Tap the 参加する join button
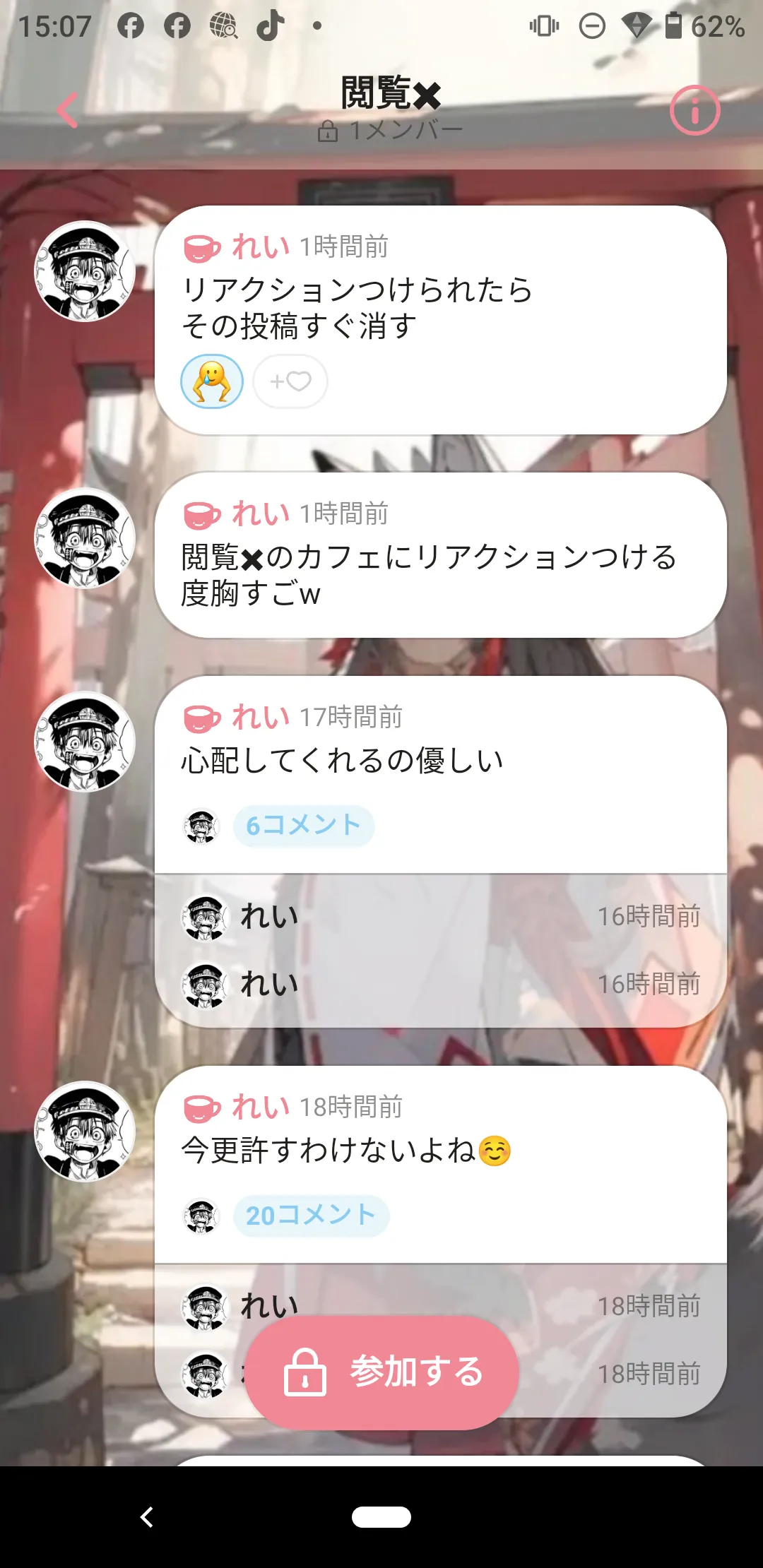 (382, 1372)
